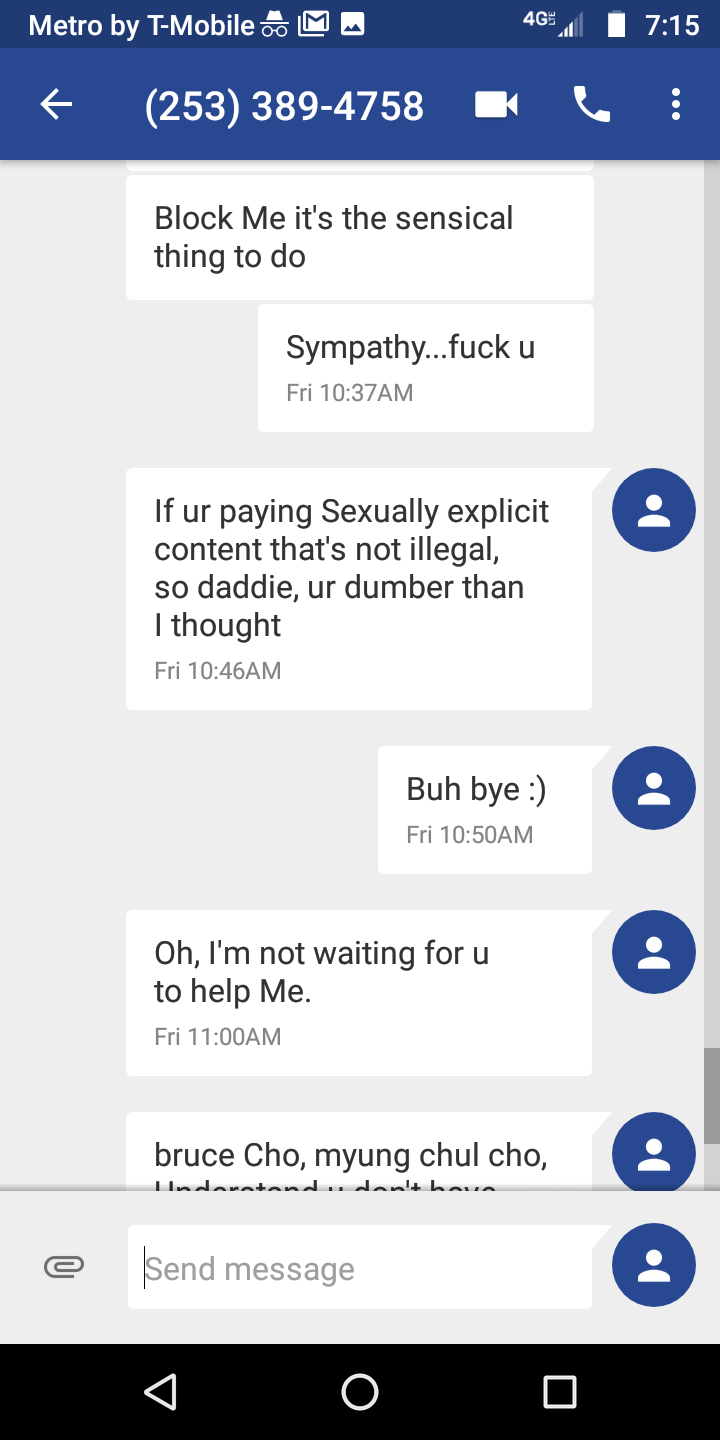Tap the avatar next to "Buh bye :)"
The height and width of the screenshot is (1440, 720).
[653, 788]
